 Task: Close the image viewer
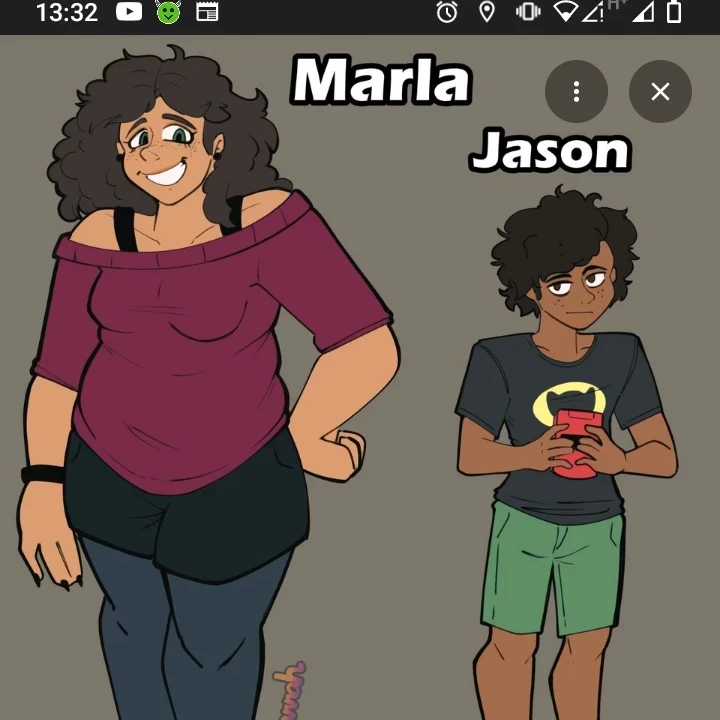tap(660, 92)
